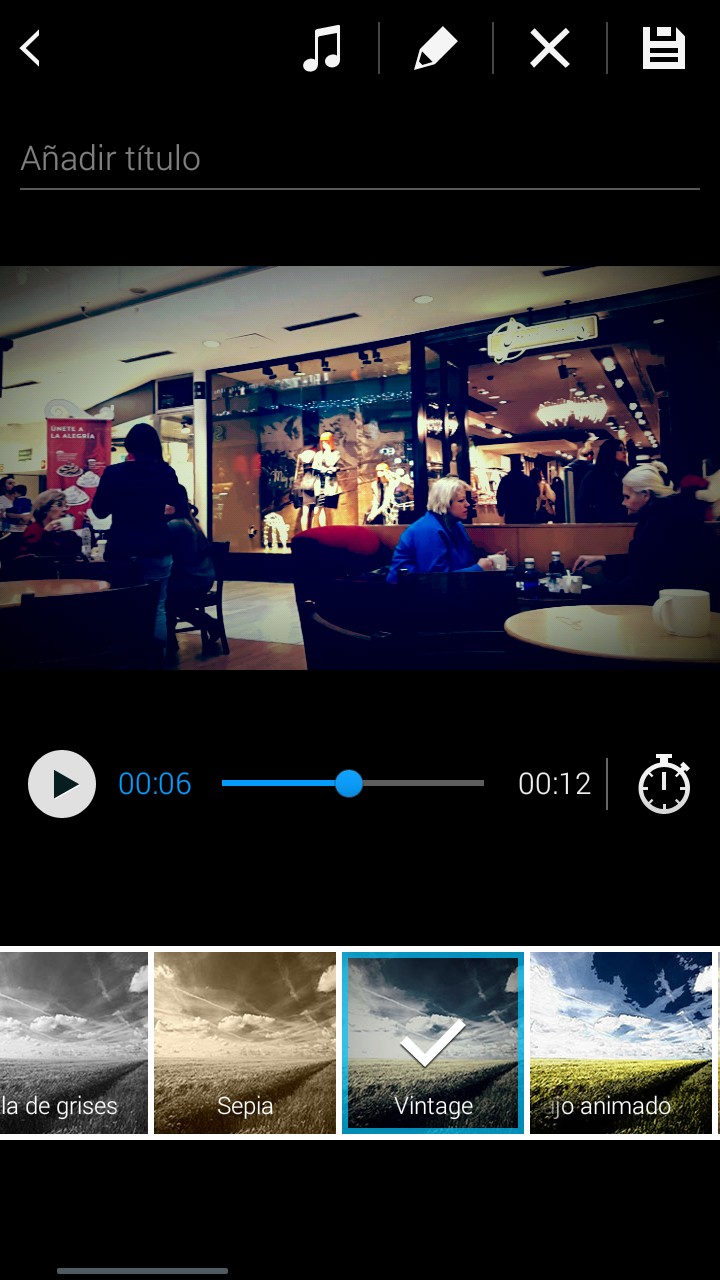
Task: Open the background music note option
Action: [x=322, y=48]
